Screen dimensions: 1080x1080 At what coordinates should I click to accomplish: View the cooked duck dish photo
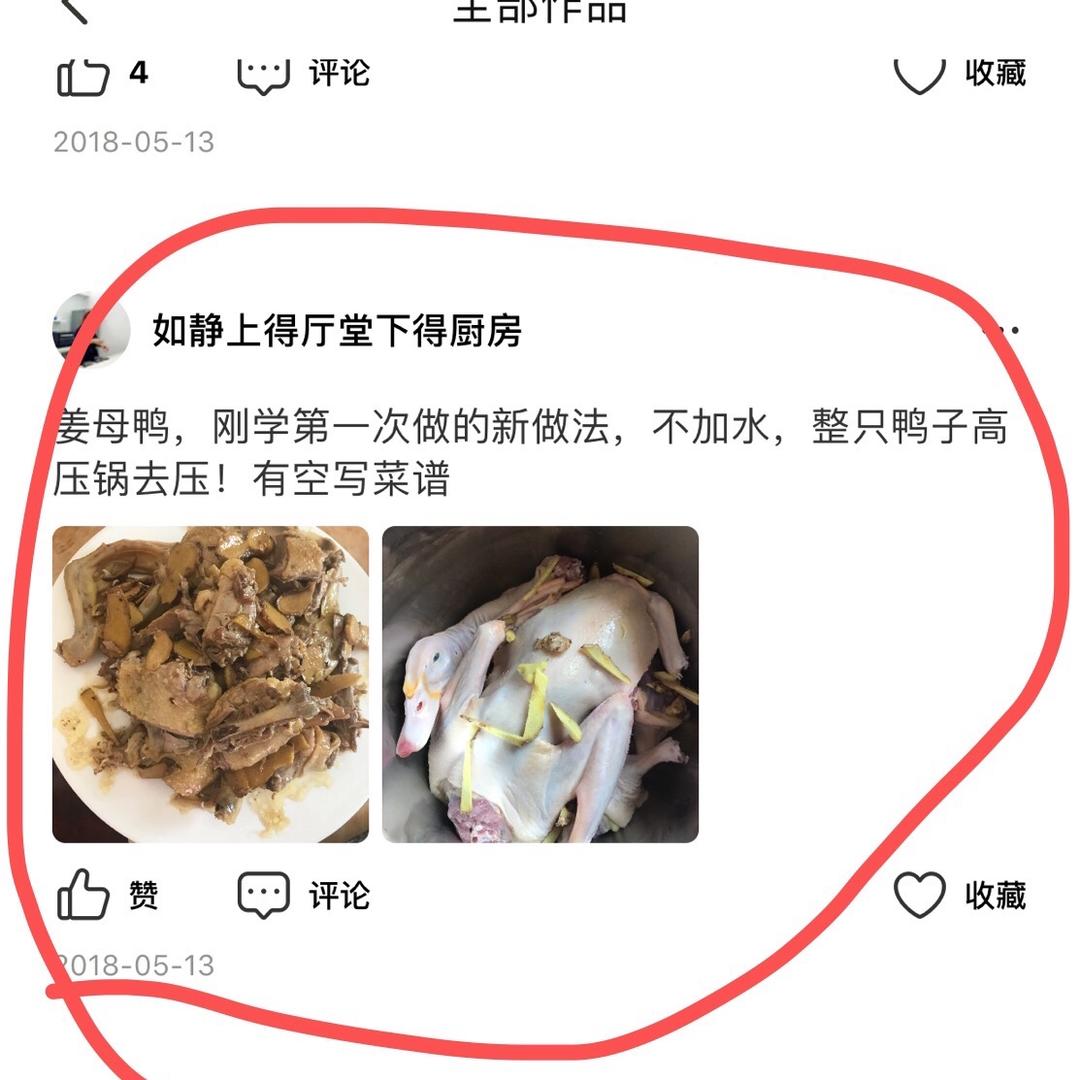tap(210, 684)
